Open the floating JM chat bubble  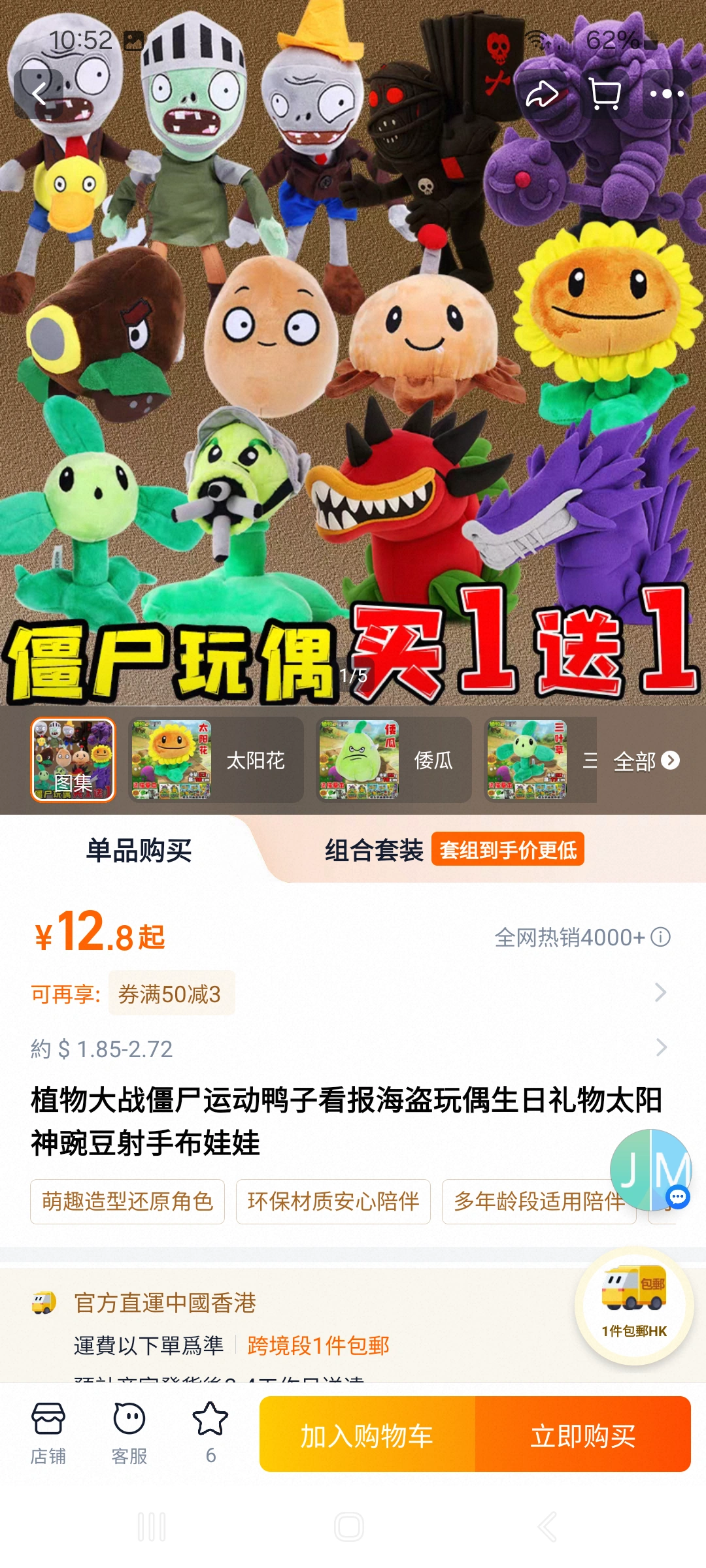coord(650,1169)
